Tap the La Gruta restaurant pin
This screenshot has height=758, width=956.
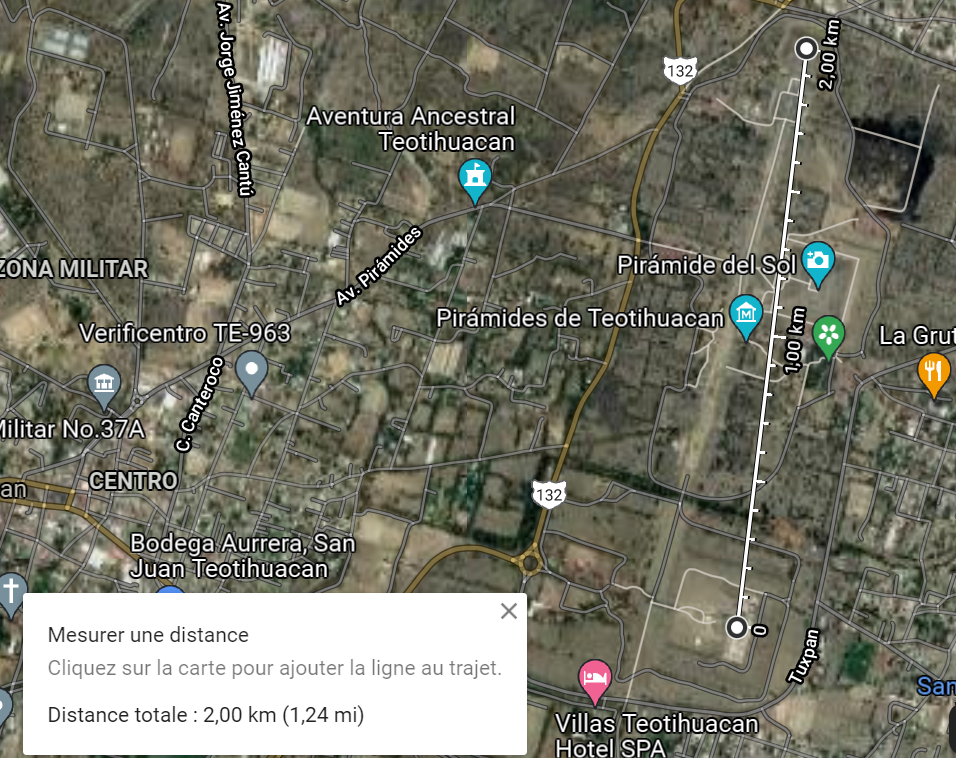933,372
